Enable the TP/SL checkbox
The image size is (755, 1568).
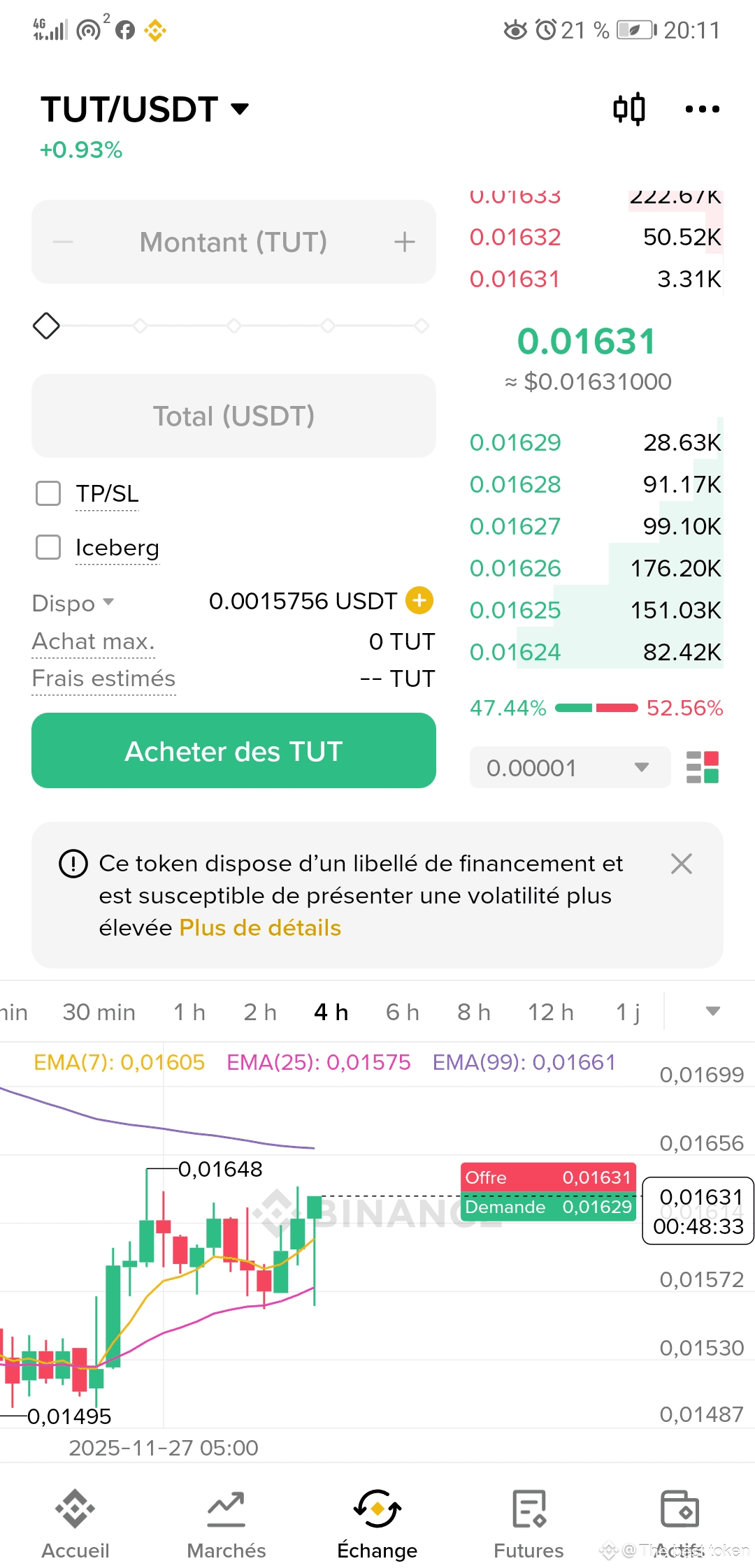(48, 493)
